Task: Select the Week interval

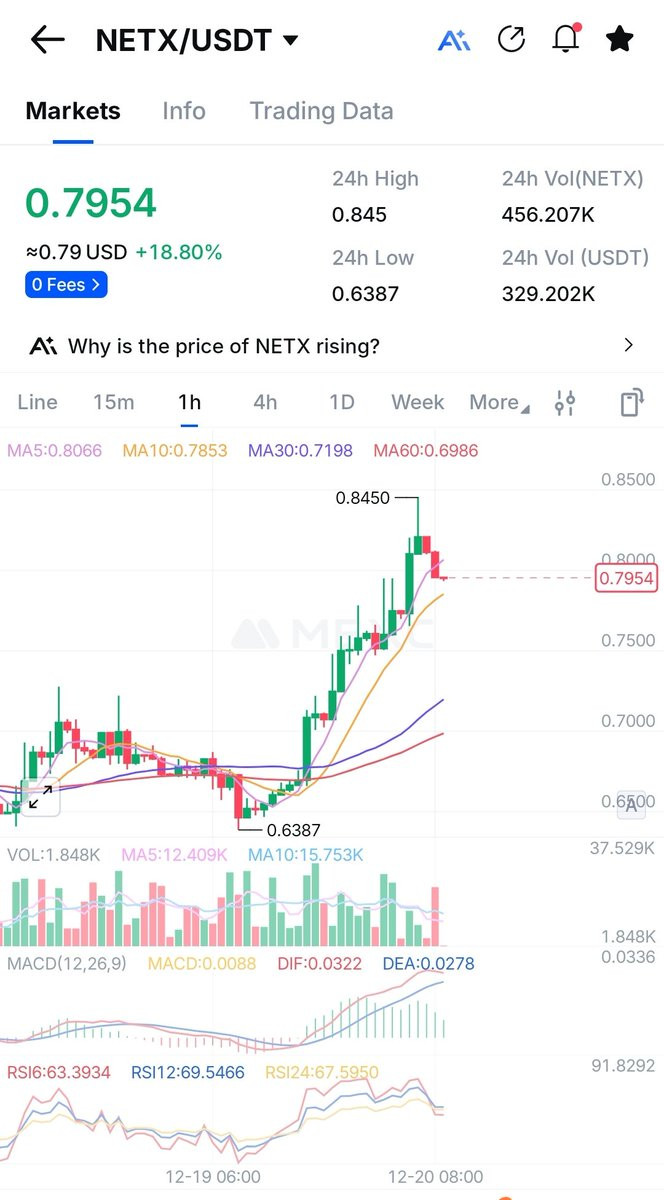Action: click(x=417, y=402)
